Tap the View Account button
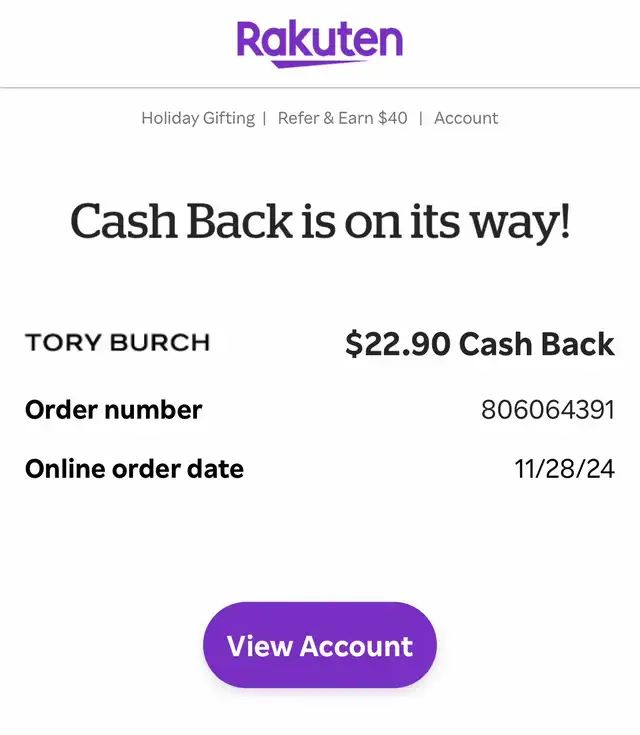This screenshot has width=640, height=735. point(320,645)
